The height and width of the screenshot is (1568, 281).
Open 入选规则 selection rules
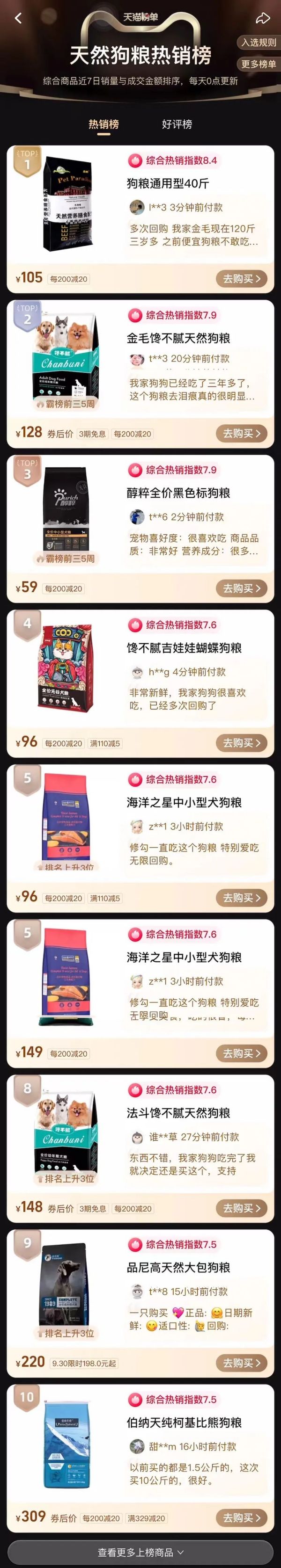pos(259,43)
